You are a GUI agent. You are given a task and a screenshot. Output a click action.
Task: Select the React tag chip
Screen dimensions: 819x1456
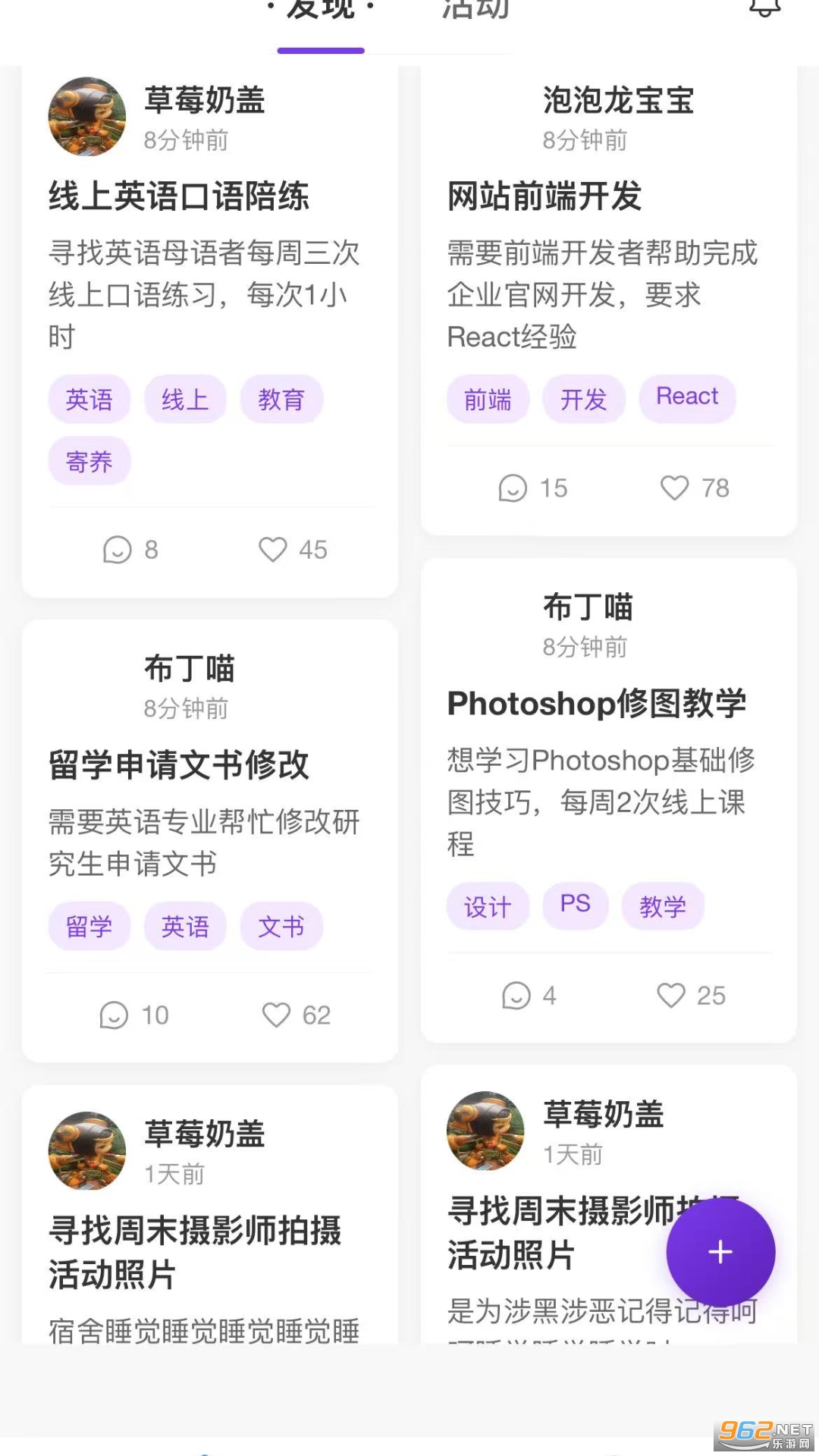(x=687, y=397)
